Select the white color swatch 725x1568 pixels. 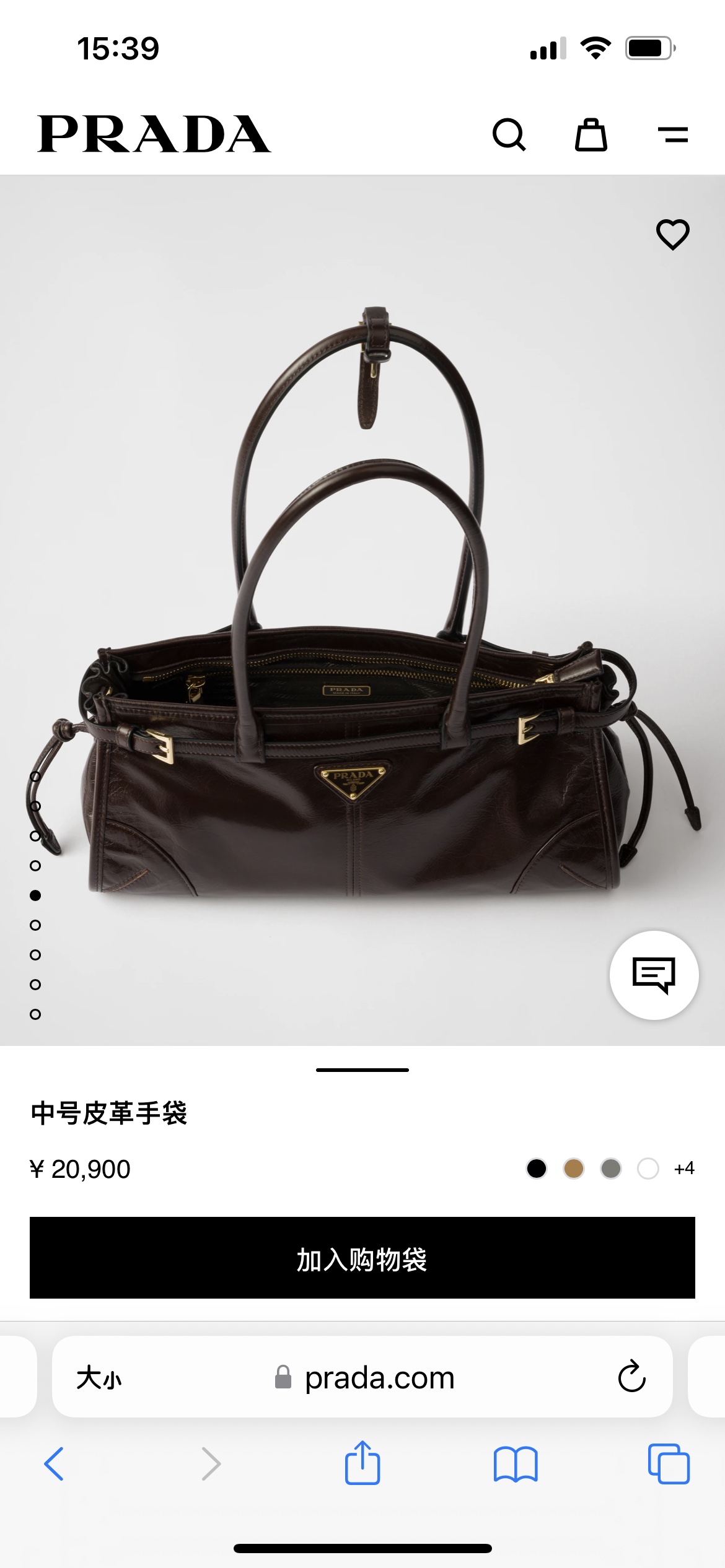(648, 1169)
